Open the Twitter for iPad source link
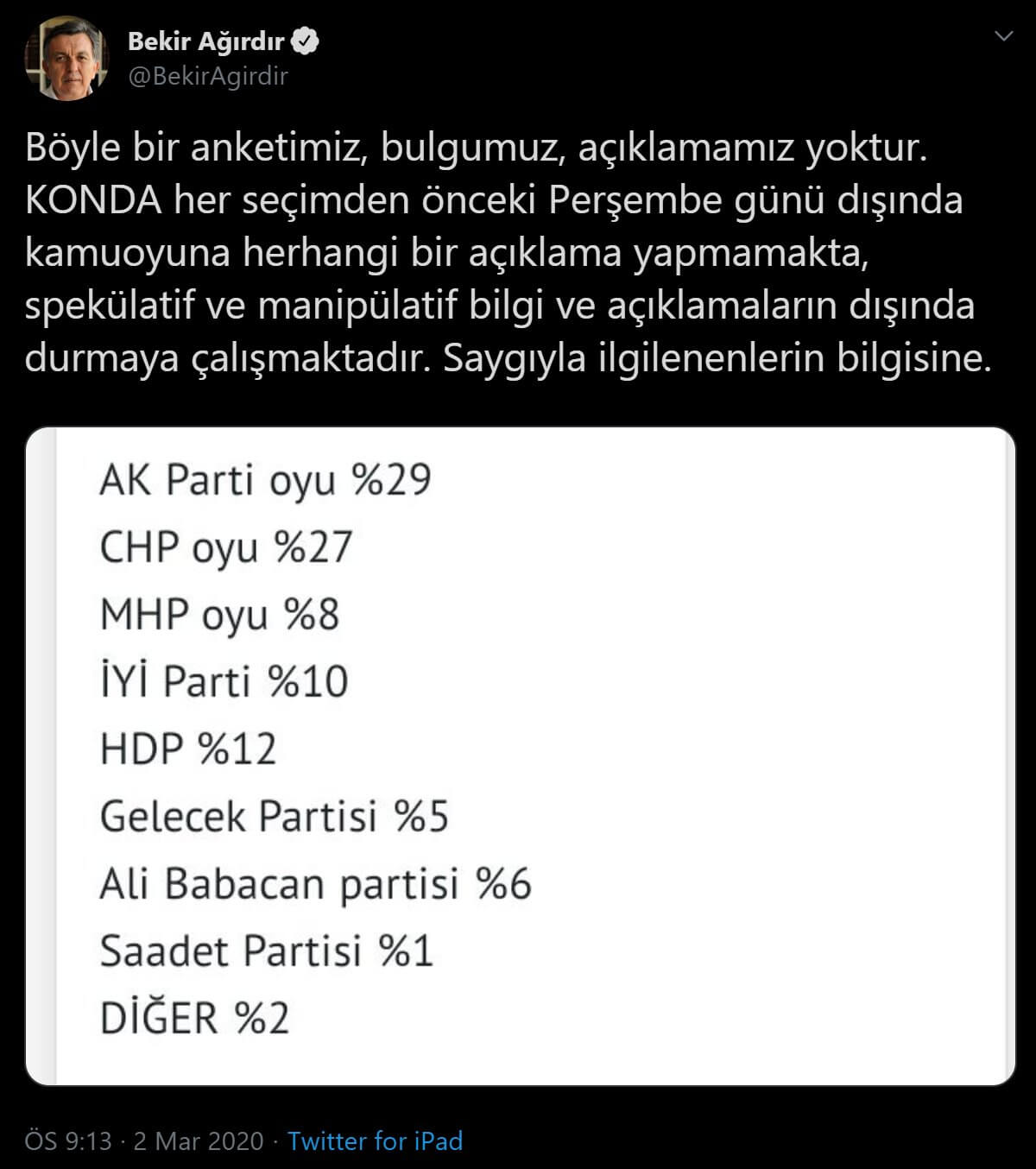Screen dimensions: 1036x1169 (375, 1141)
